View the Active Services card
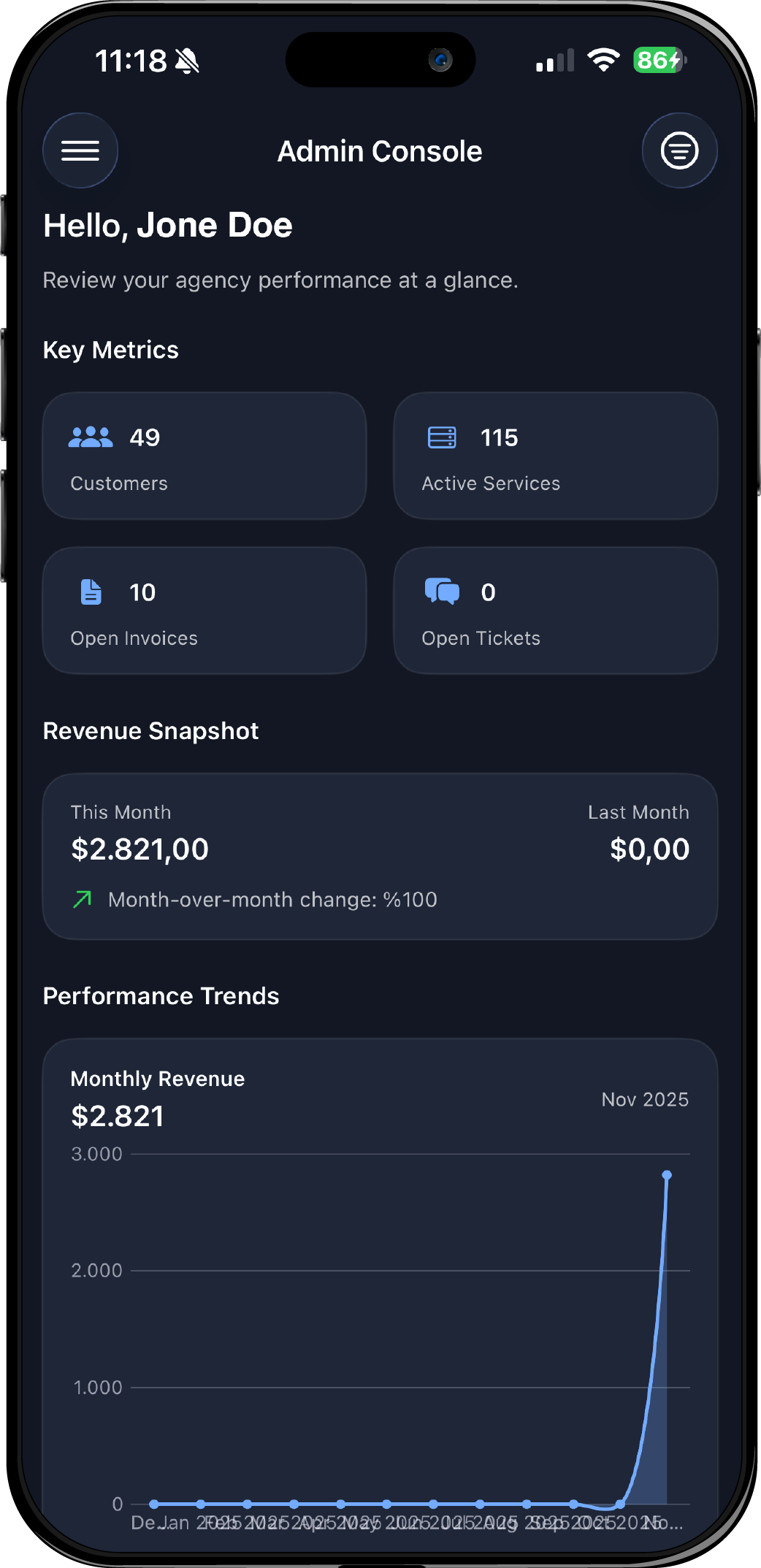The image size is (761, 1568). pos(555,456)
